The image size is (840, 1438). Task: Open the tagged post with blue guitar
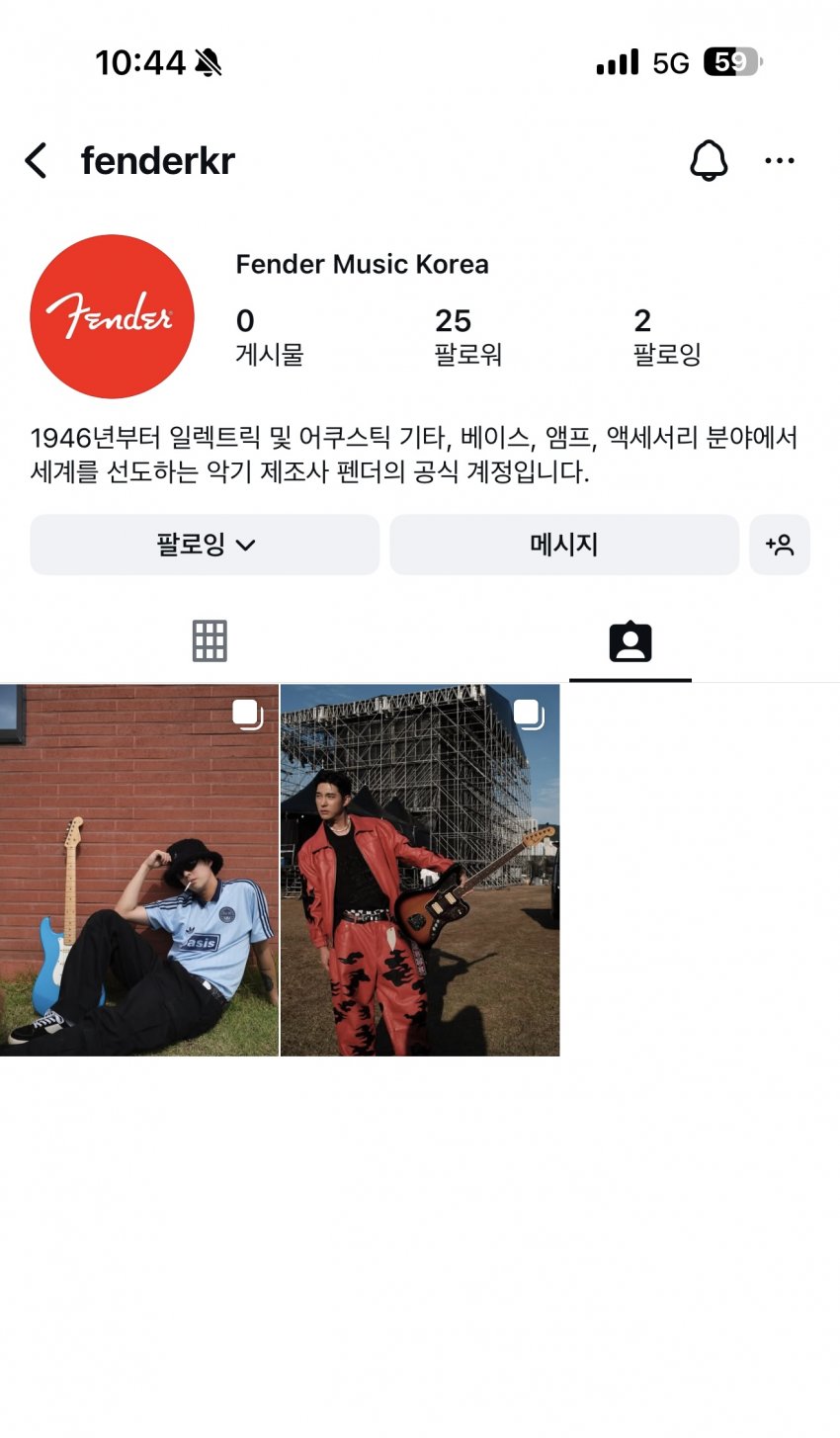coord(139,870)
